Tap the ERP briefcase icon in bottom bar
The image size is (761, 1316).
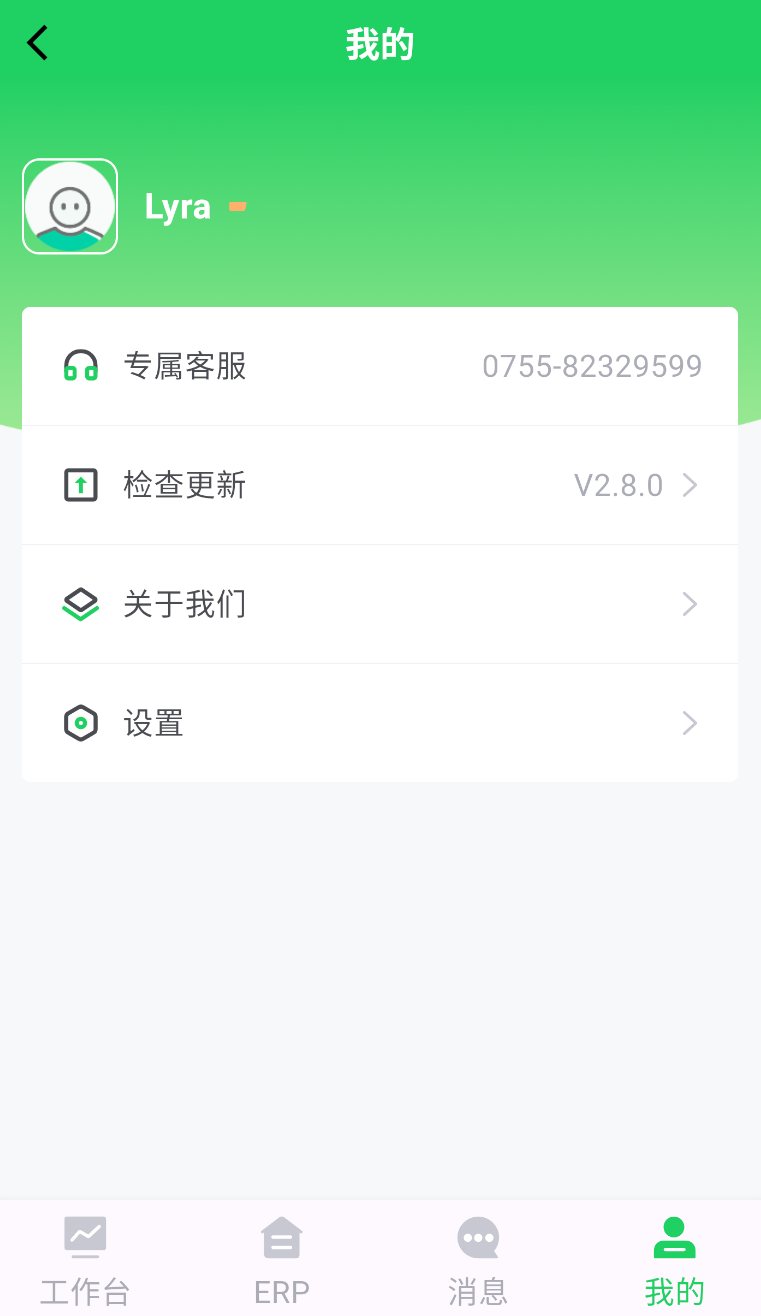click(281, 1237)
